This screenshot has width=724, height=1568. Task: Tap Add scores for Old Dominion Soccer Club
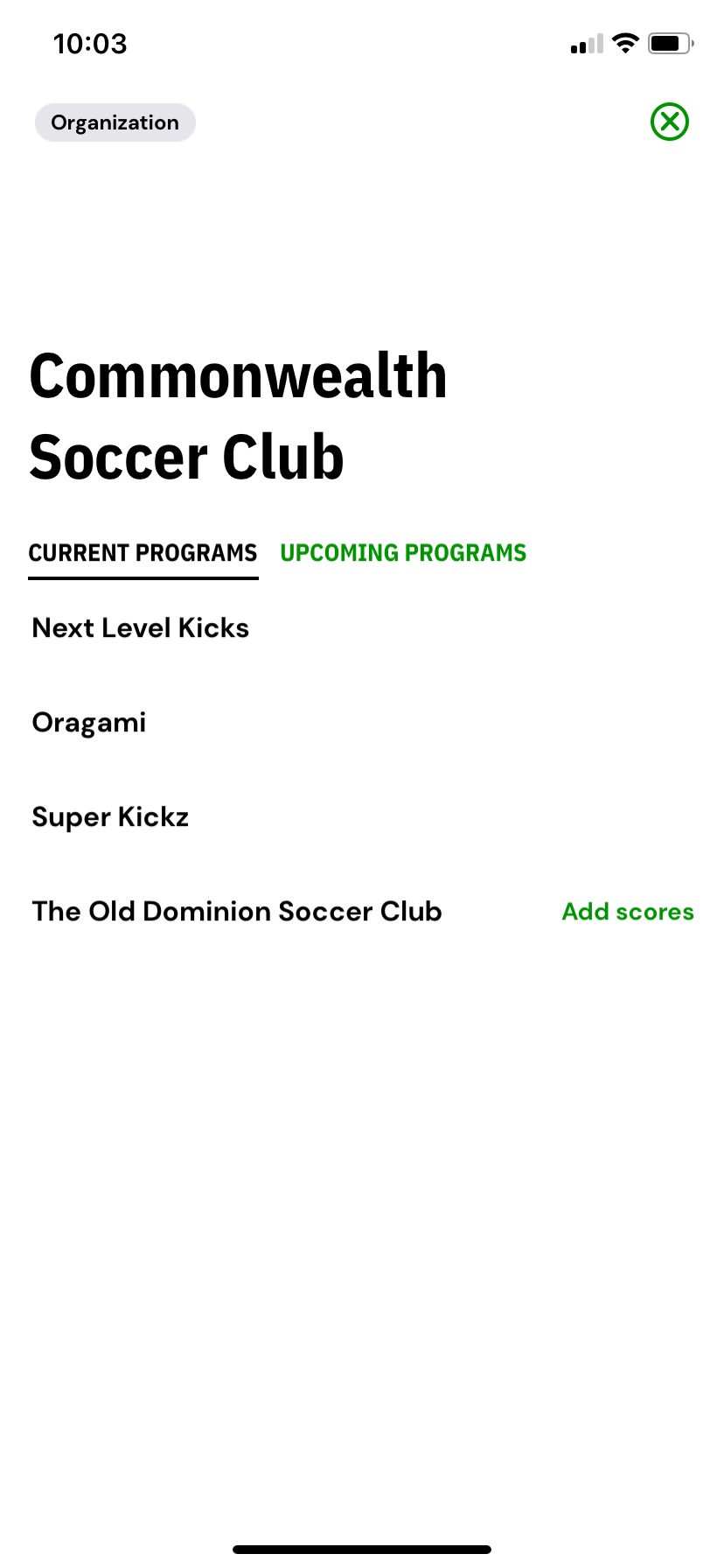pyautogui.click(x=628, y=912)
